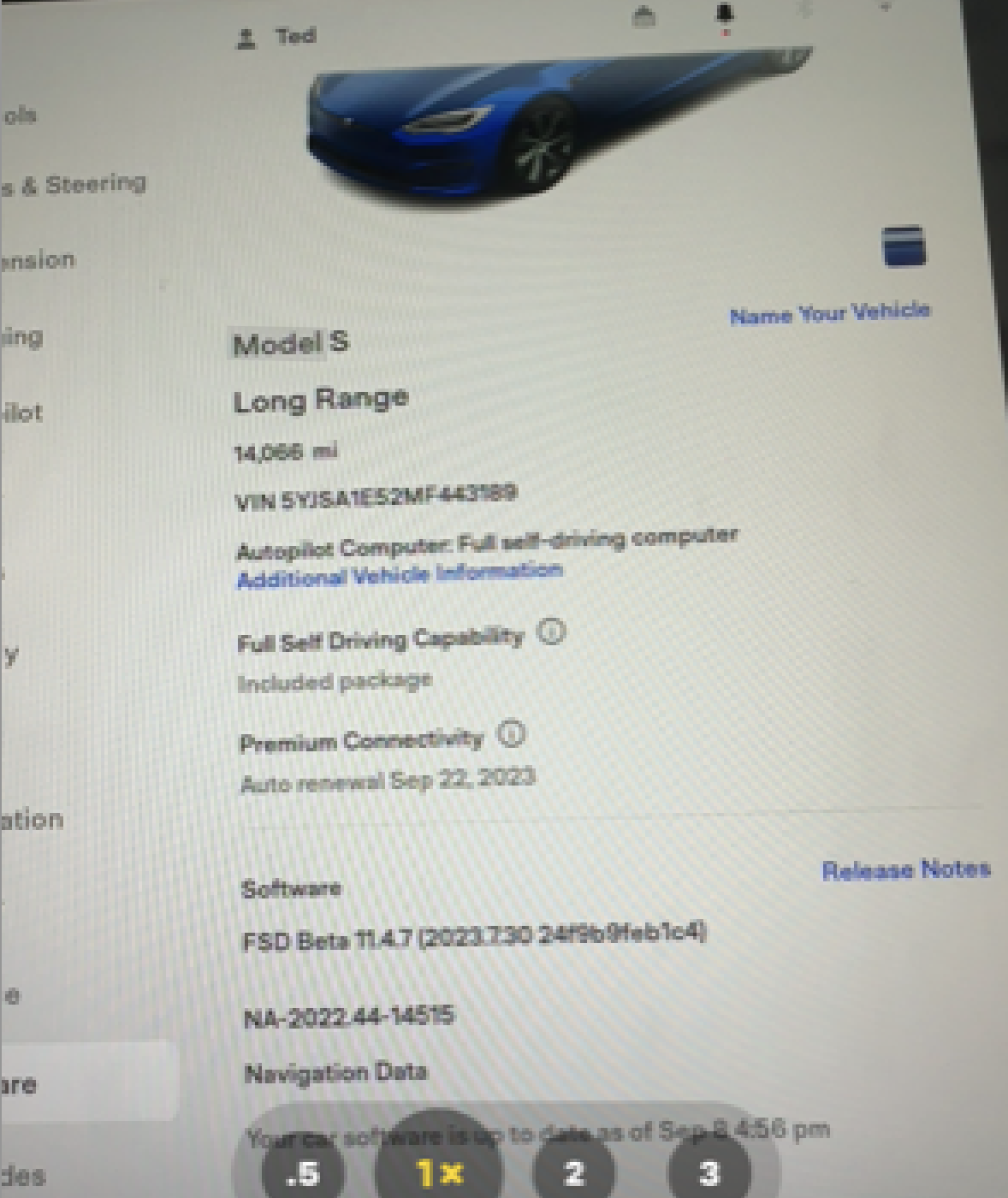Select the 1x zoom level
1008x1198 pixels.
click(437, 1171)
